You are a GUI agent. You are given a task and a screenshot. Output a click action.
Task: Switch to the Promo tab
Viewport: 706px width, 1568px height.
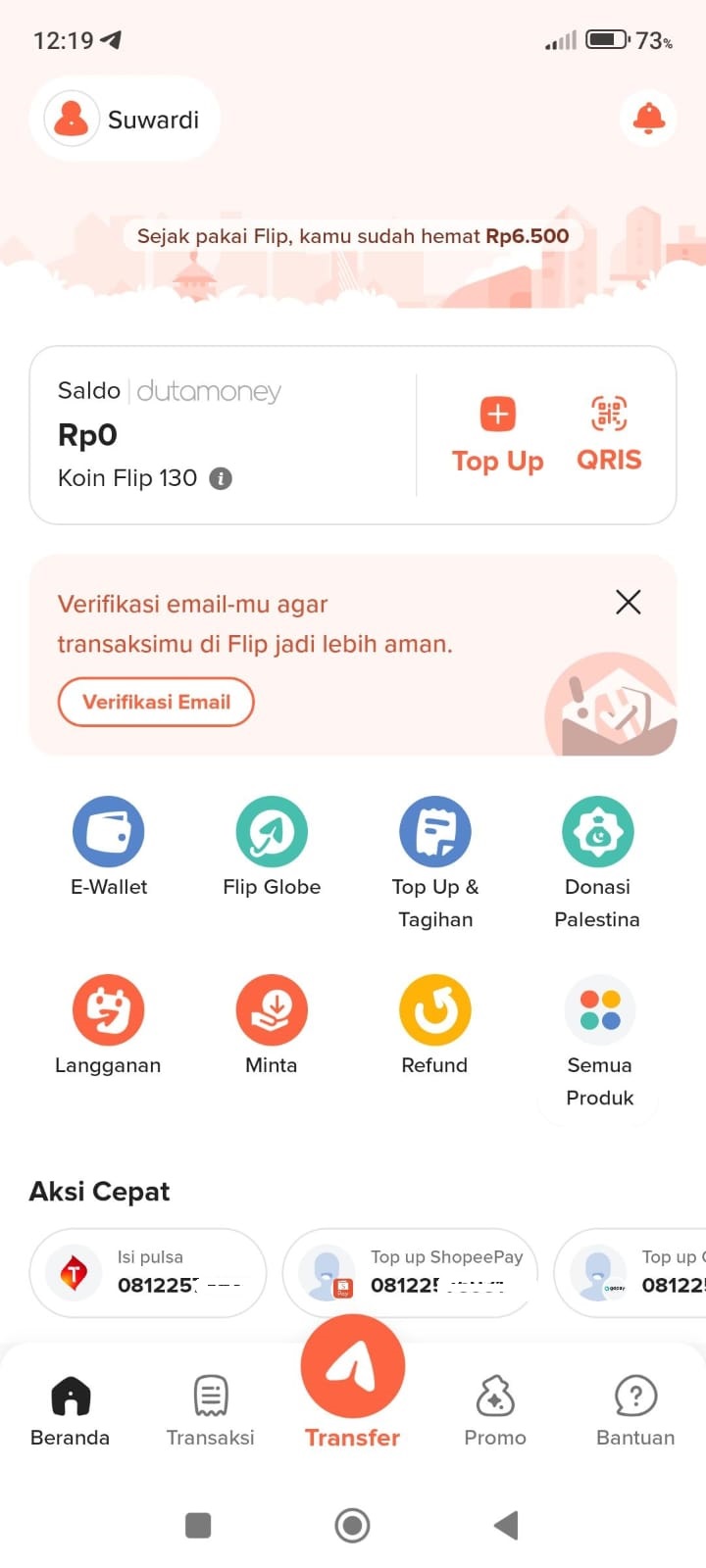[495, 1411]
